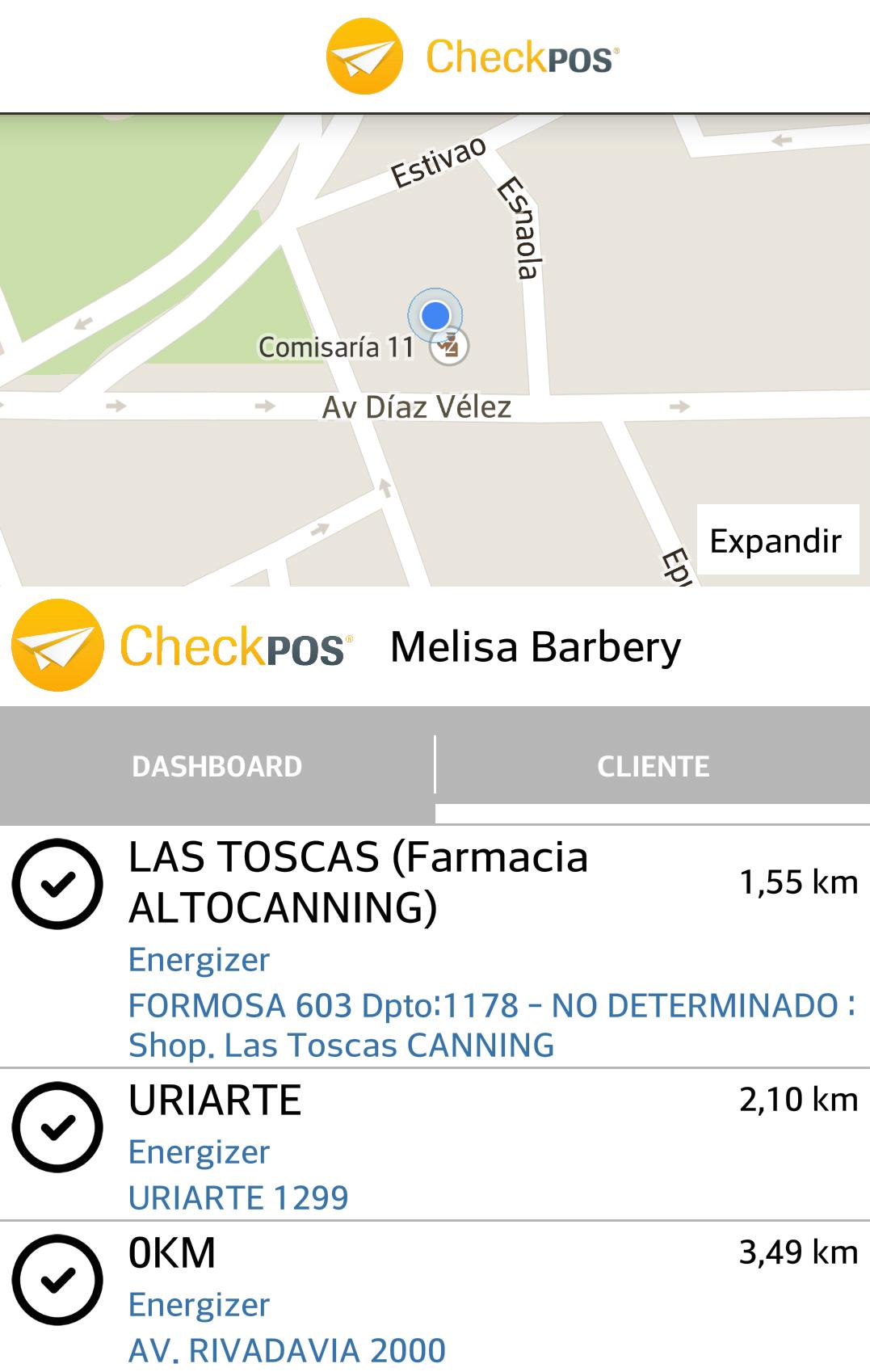This screenshot has width=870, height=1372.
Task: Tap the blue current-location dot on the map
Action: point(434,315)
